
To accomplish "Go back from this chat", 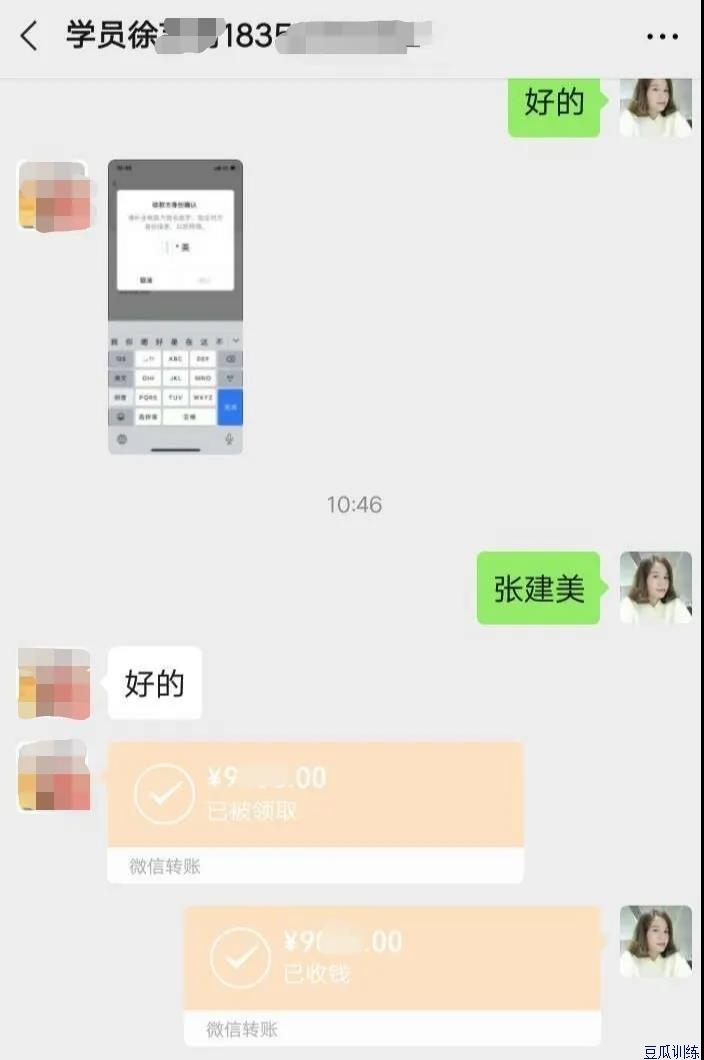I will click(x=29, y=37).
